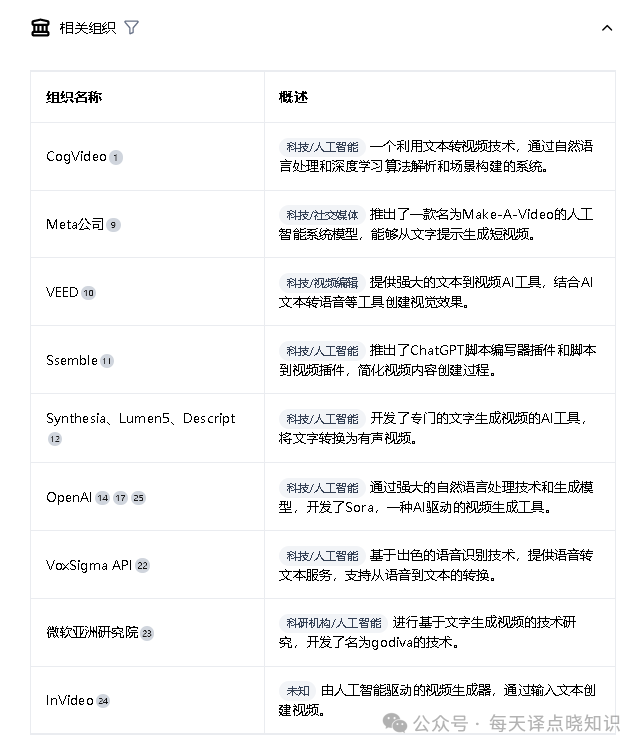Open source 25 next to OpenAI
The height and width of the screenshot is (750, 642).
(138, 498)
